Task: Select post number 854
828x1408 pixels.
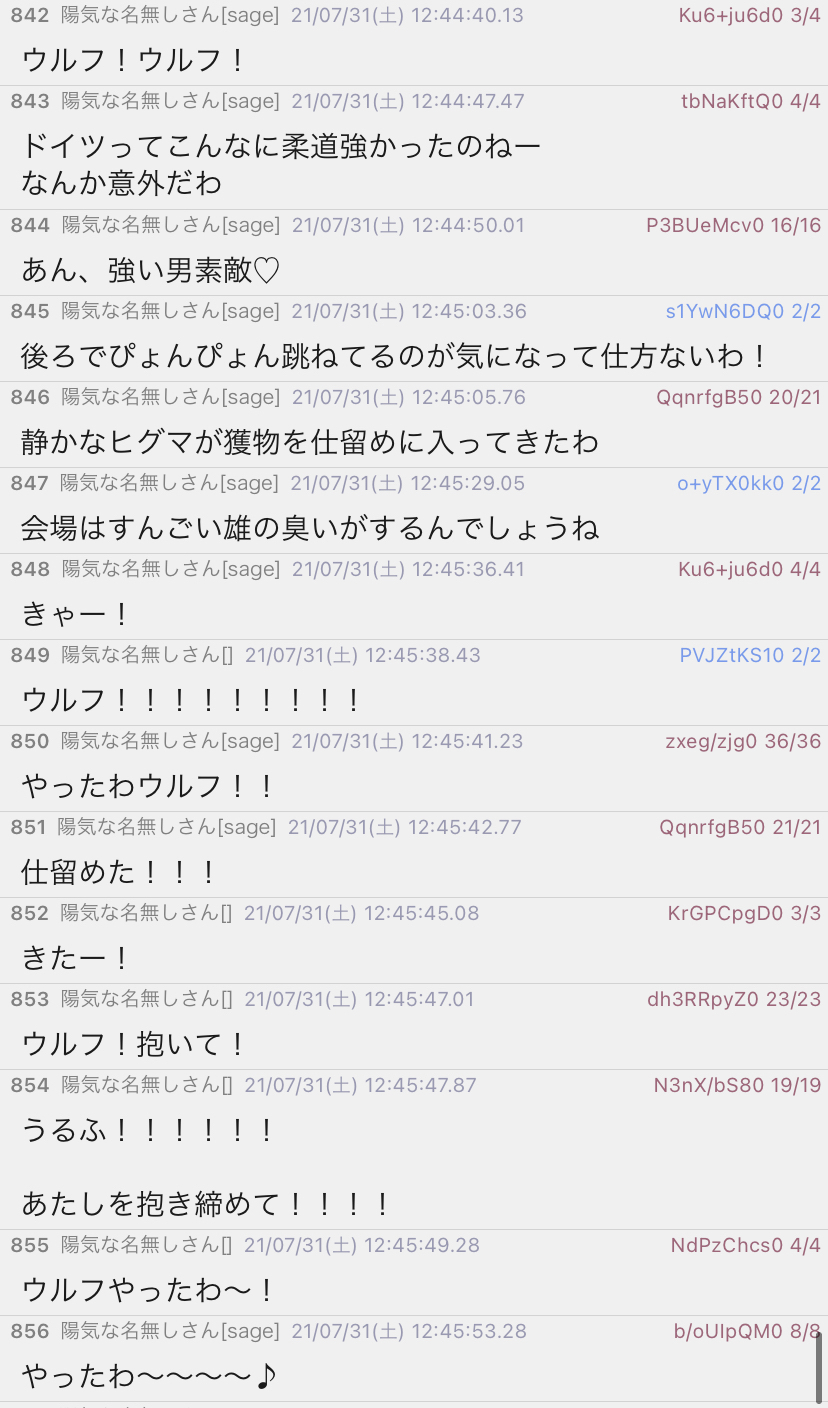Action: [x=30, y=1085]
